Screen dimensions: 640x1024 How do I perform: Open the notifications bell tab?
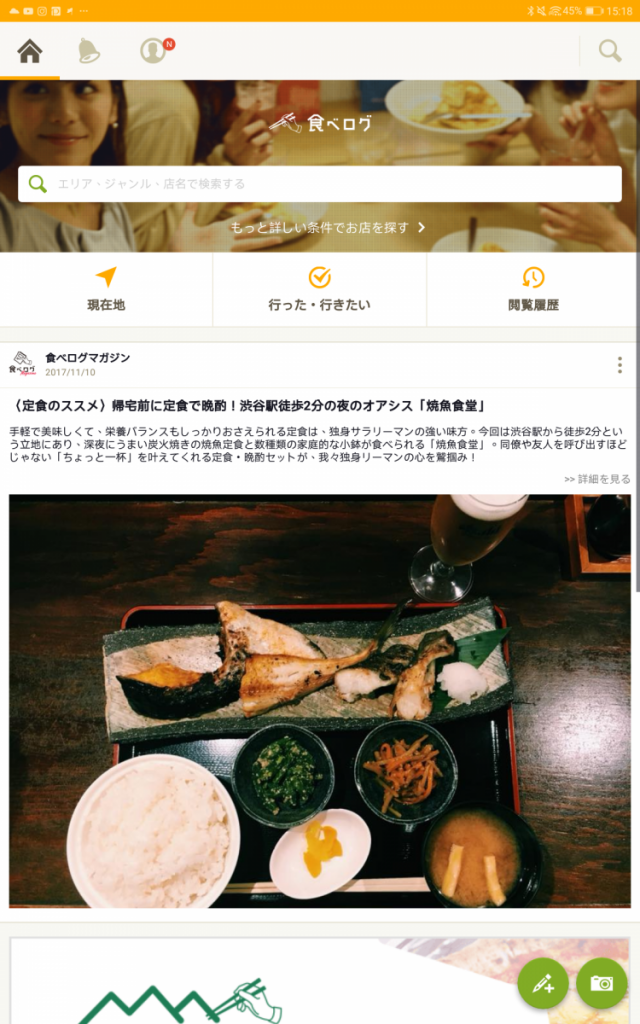89,51
